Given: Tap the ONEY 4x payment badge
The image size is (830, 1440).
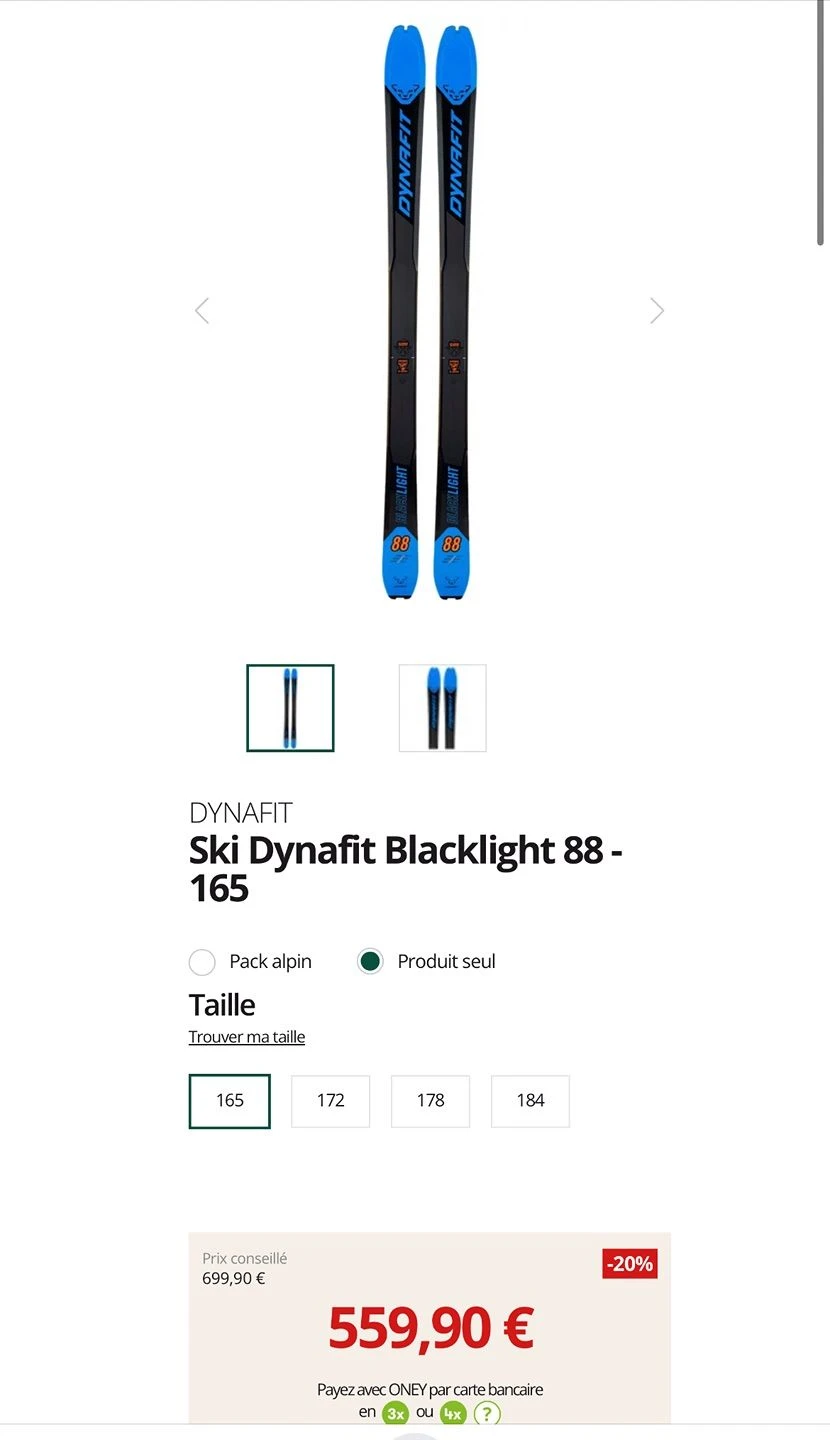Looking at the screenshot, I should (453, 1414).
